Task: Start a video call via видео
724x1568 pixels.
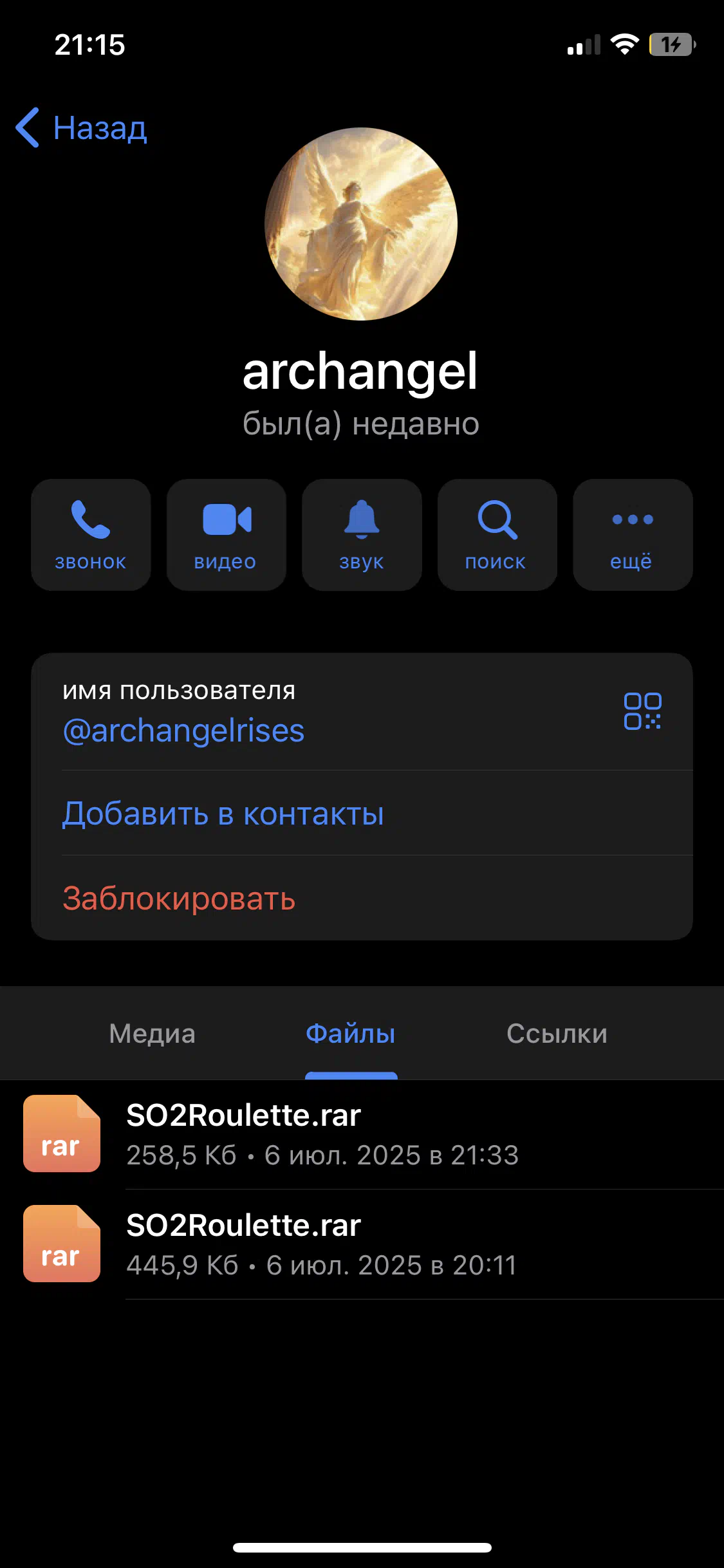Action: [x=226, y=535]
